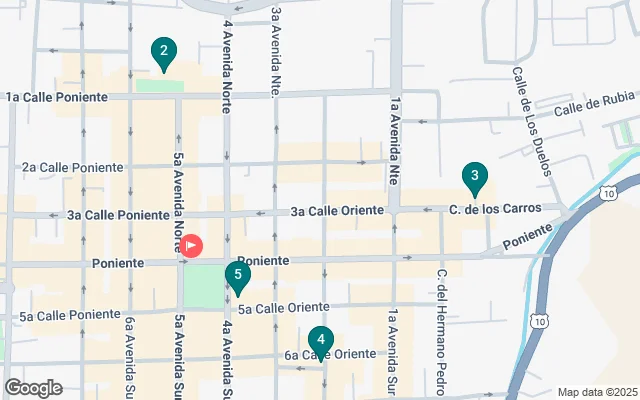The width and height of the screenshot is (640, 400).
Task: Tap the red flag marker
Action: [191, 245]
